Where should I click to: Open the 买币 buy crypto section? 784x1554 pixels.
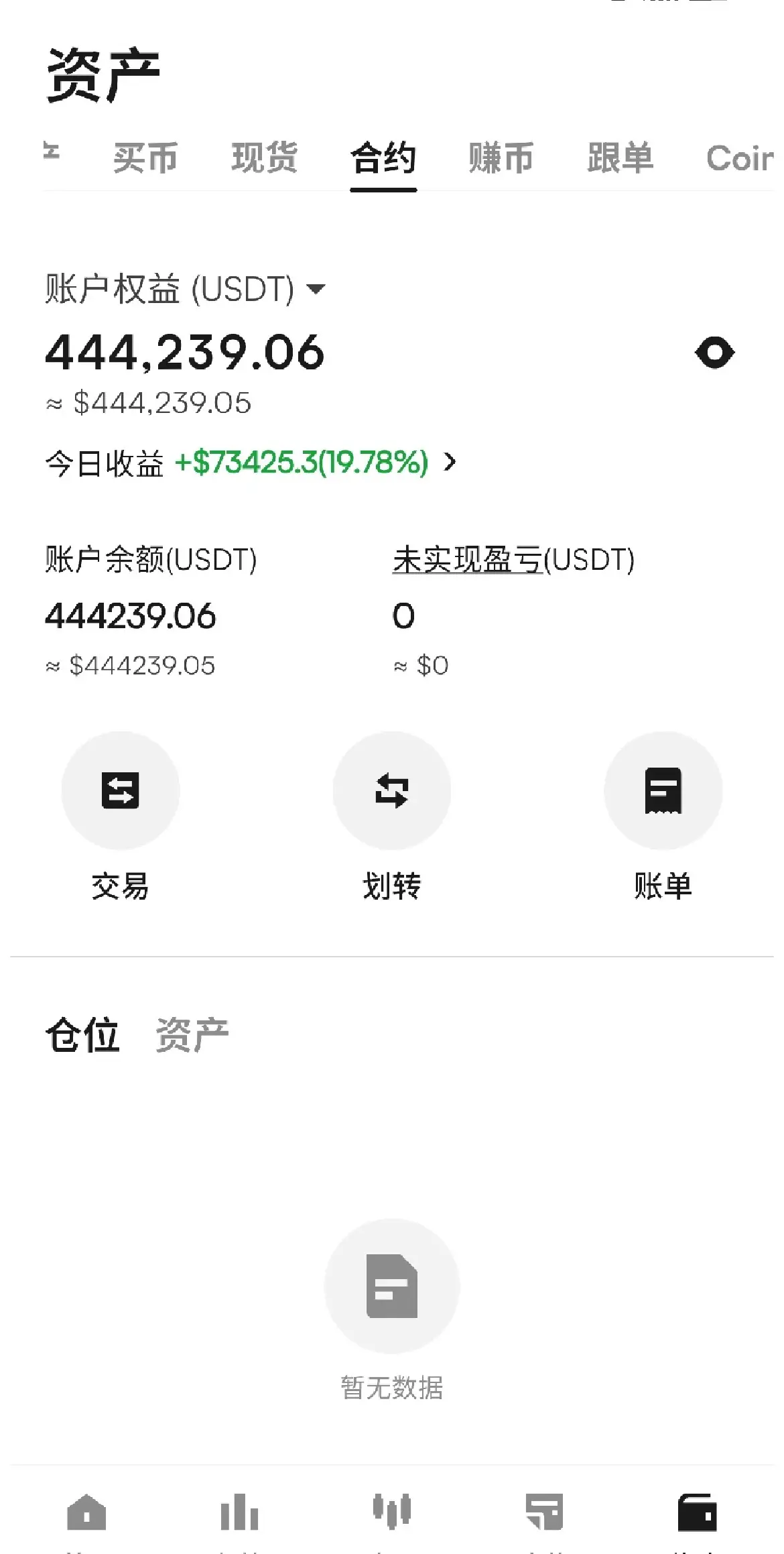click(147, 159)
